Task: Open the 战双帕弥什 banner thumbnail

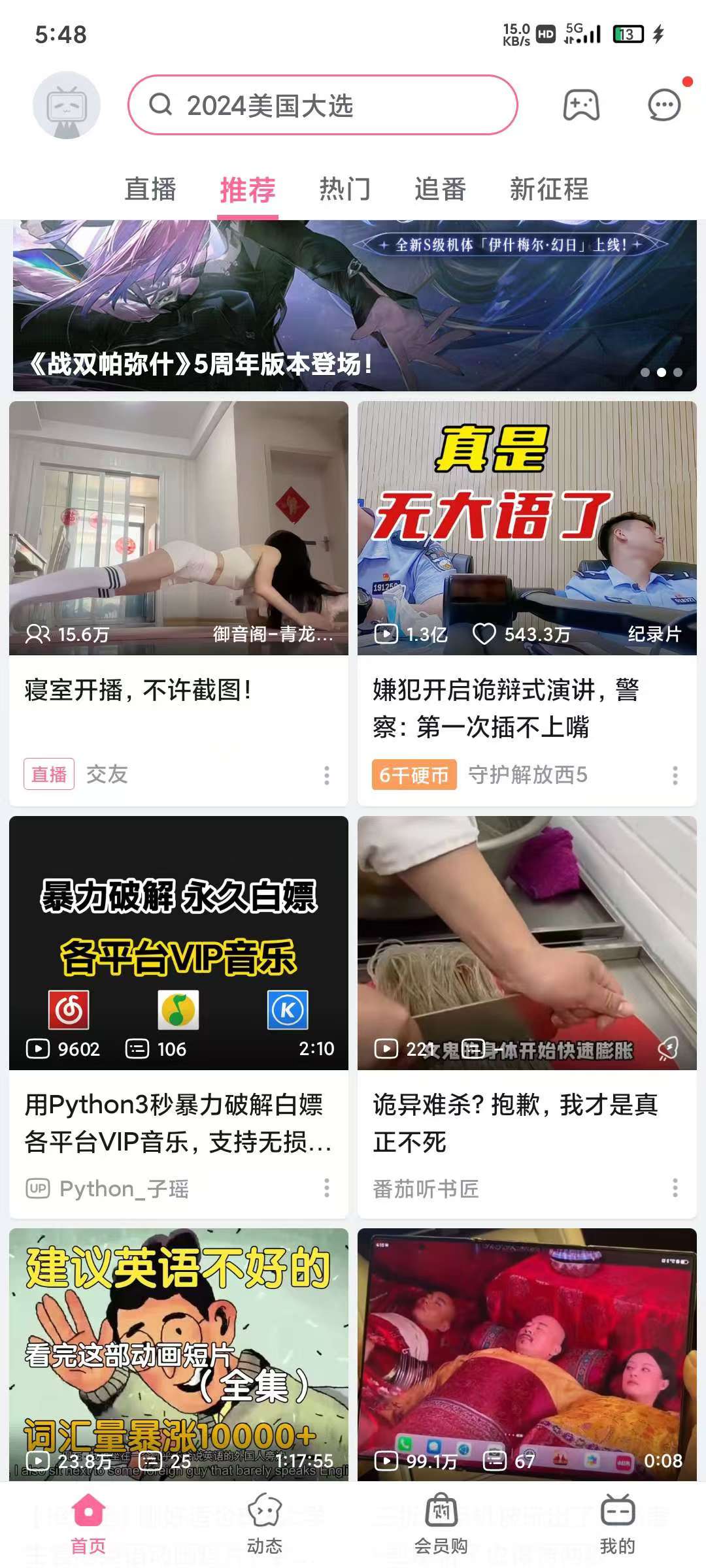Action: 353,301
